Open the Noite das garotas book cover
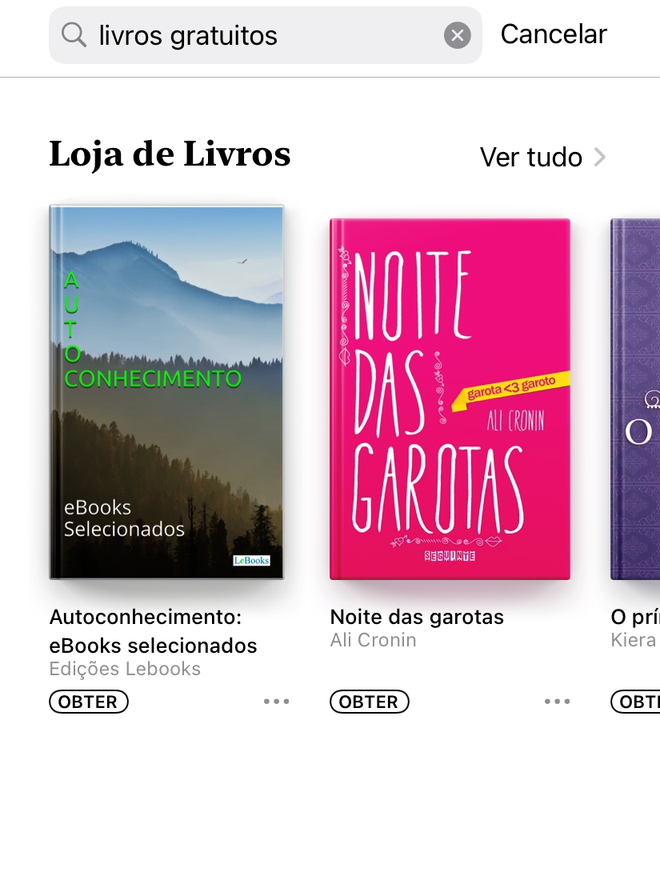660x880 pixels. click(x=450, y=398)
